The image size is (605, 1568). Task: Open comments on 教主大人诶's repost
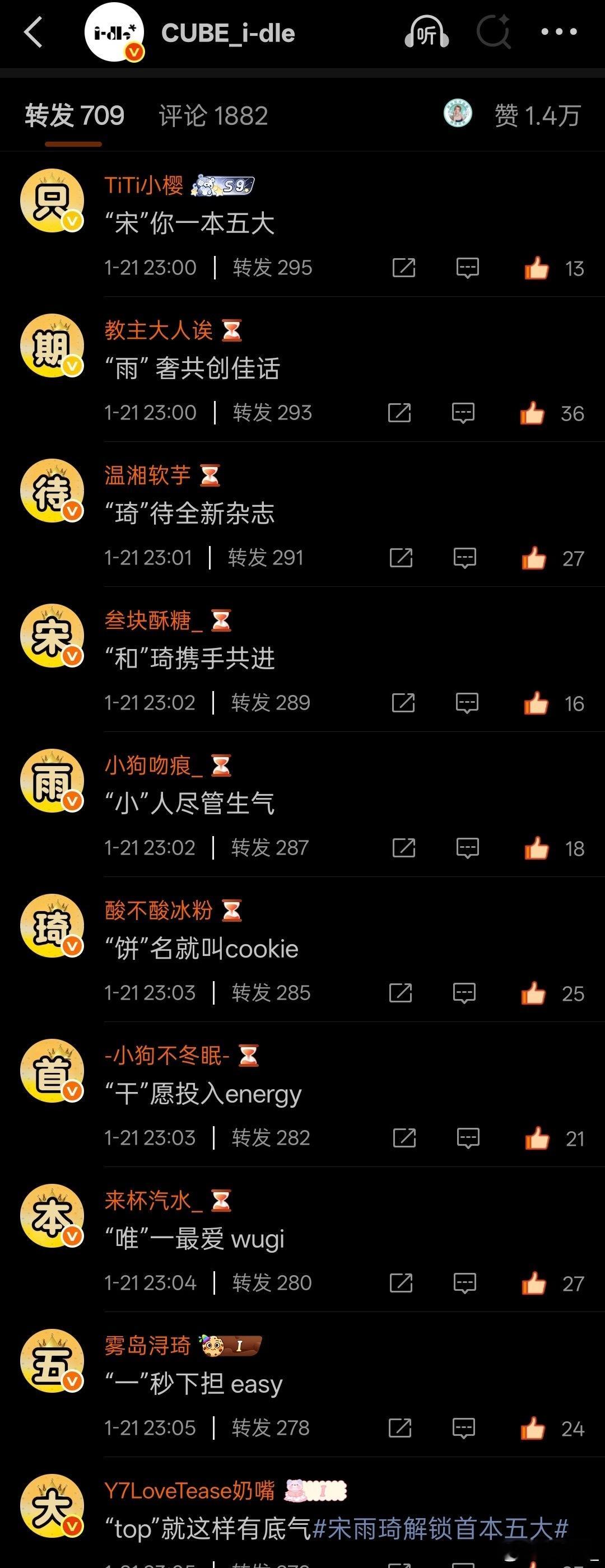point(463,412)
